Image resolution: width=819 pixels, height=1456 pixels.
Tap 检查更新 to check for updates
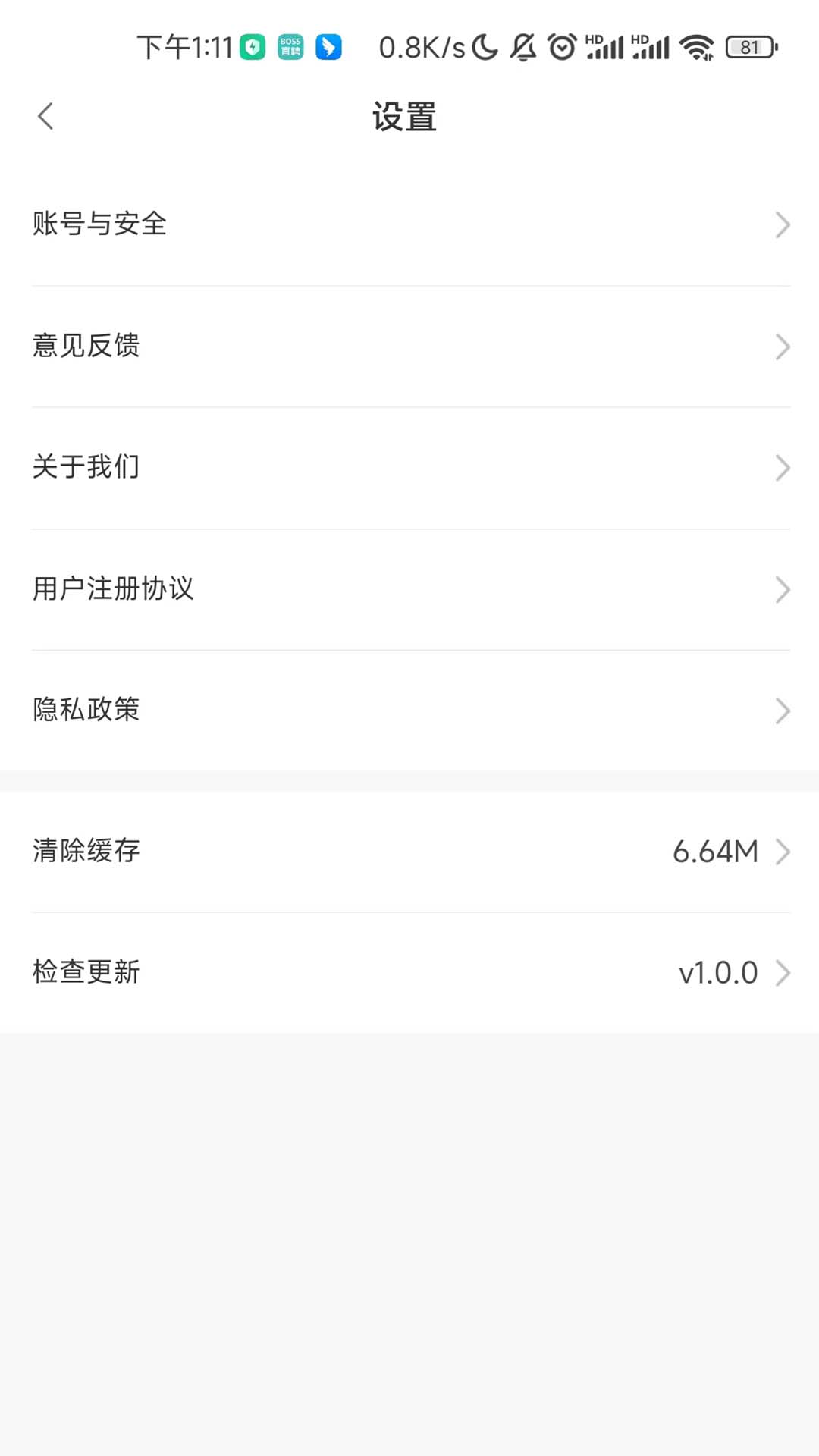pos(409,972)
